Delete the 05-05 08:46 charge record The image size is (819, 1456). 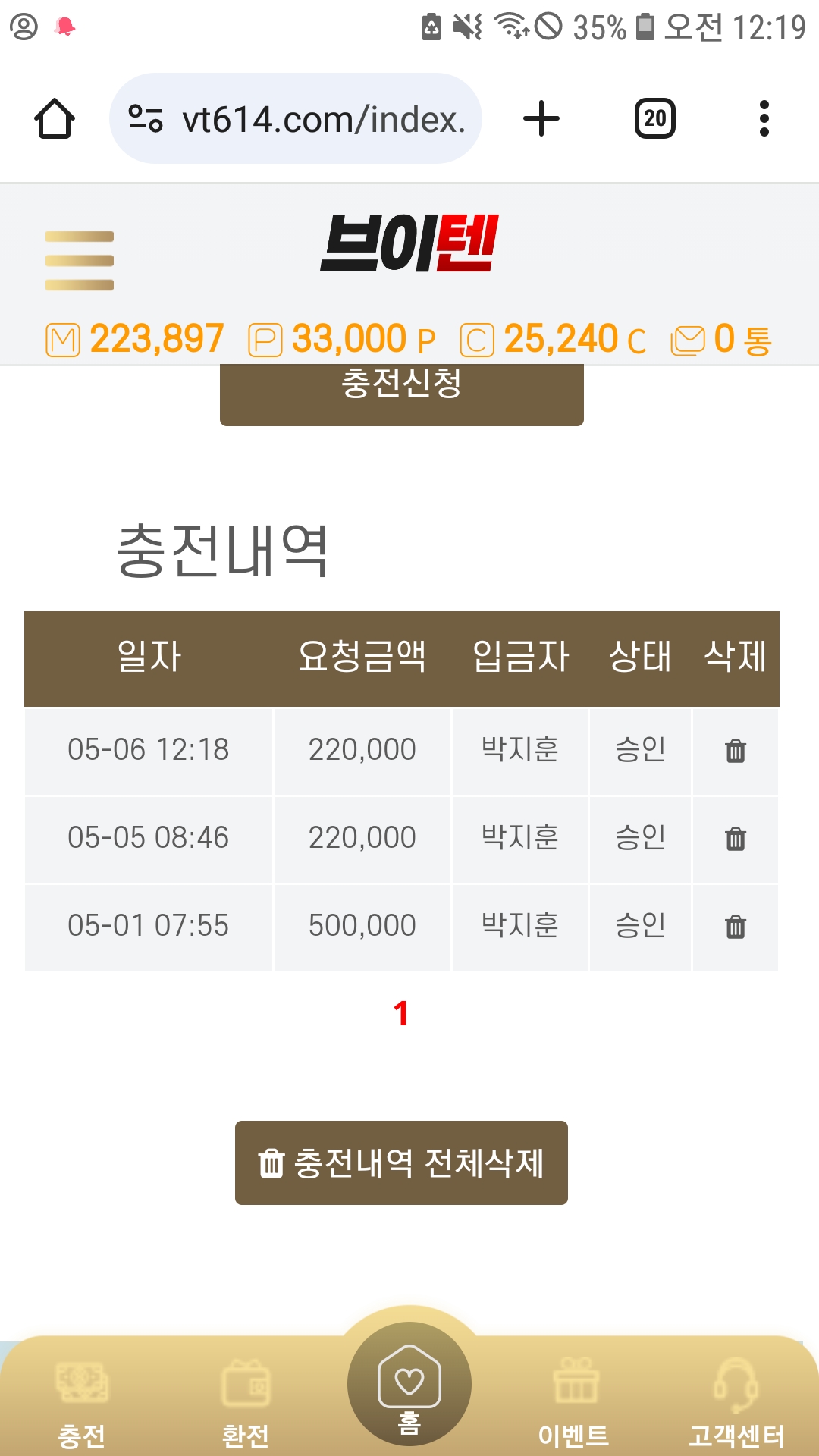(x=736, y=839)
